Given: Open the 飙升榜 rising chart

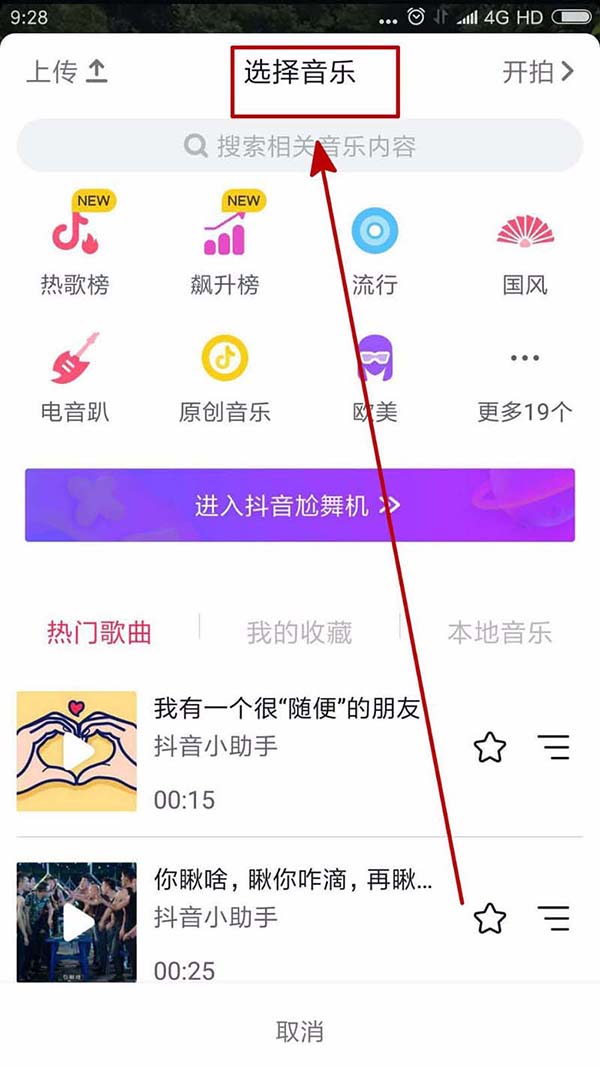Looking at the screenshot, I should tap(225, 250).
